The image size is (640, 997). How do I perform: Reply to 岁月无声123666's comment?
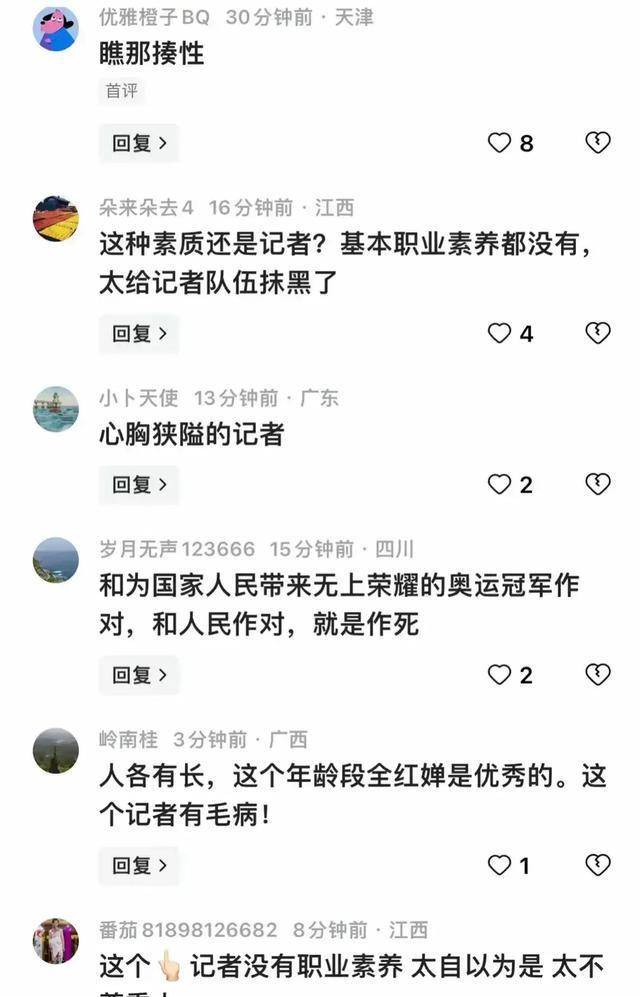coord(139,675)
